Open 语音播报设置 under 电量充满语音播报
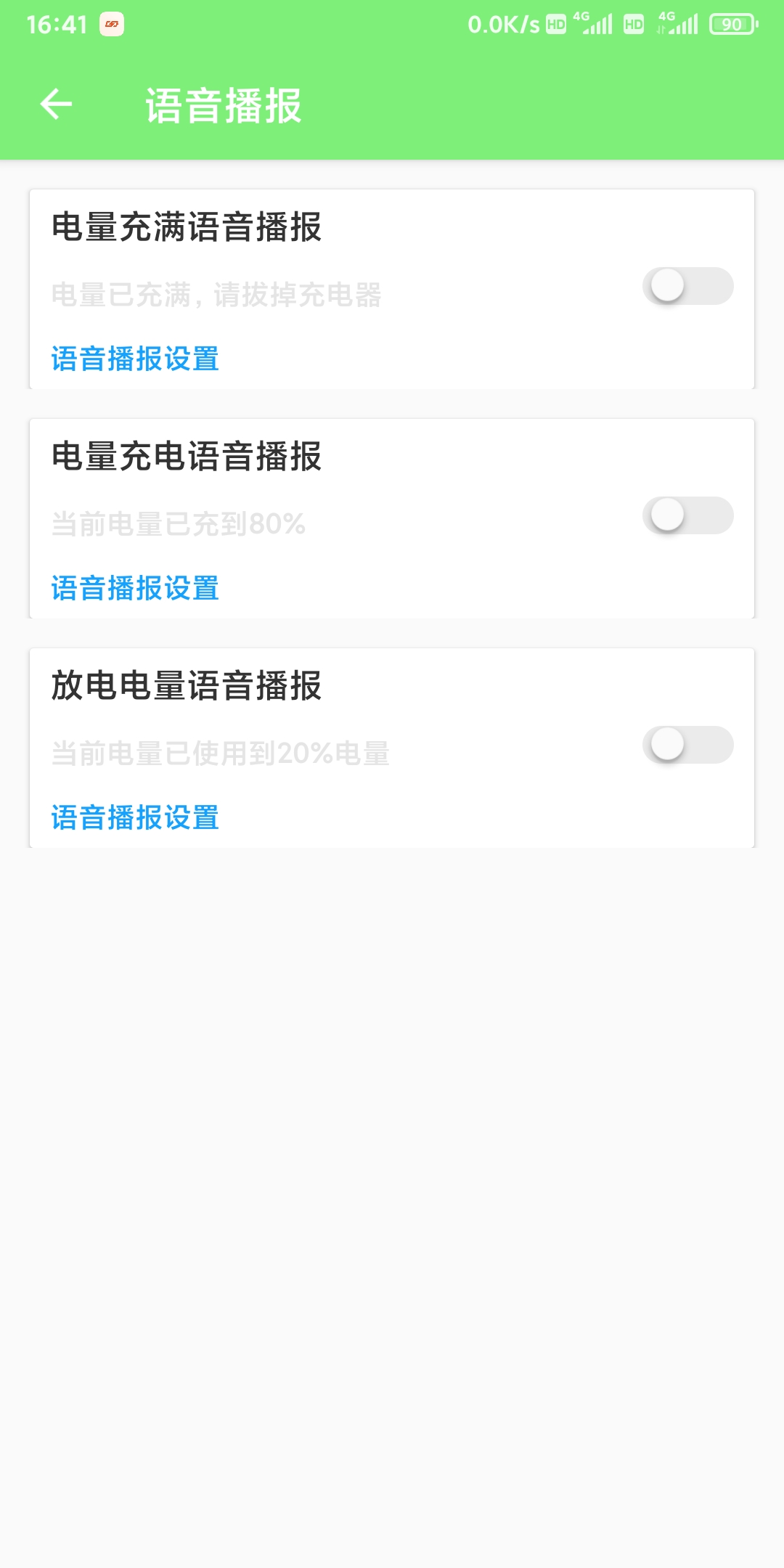The height and width of the screenshot is (1568, 784). click(x=135, y=359)
